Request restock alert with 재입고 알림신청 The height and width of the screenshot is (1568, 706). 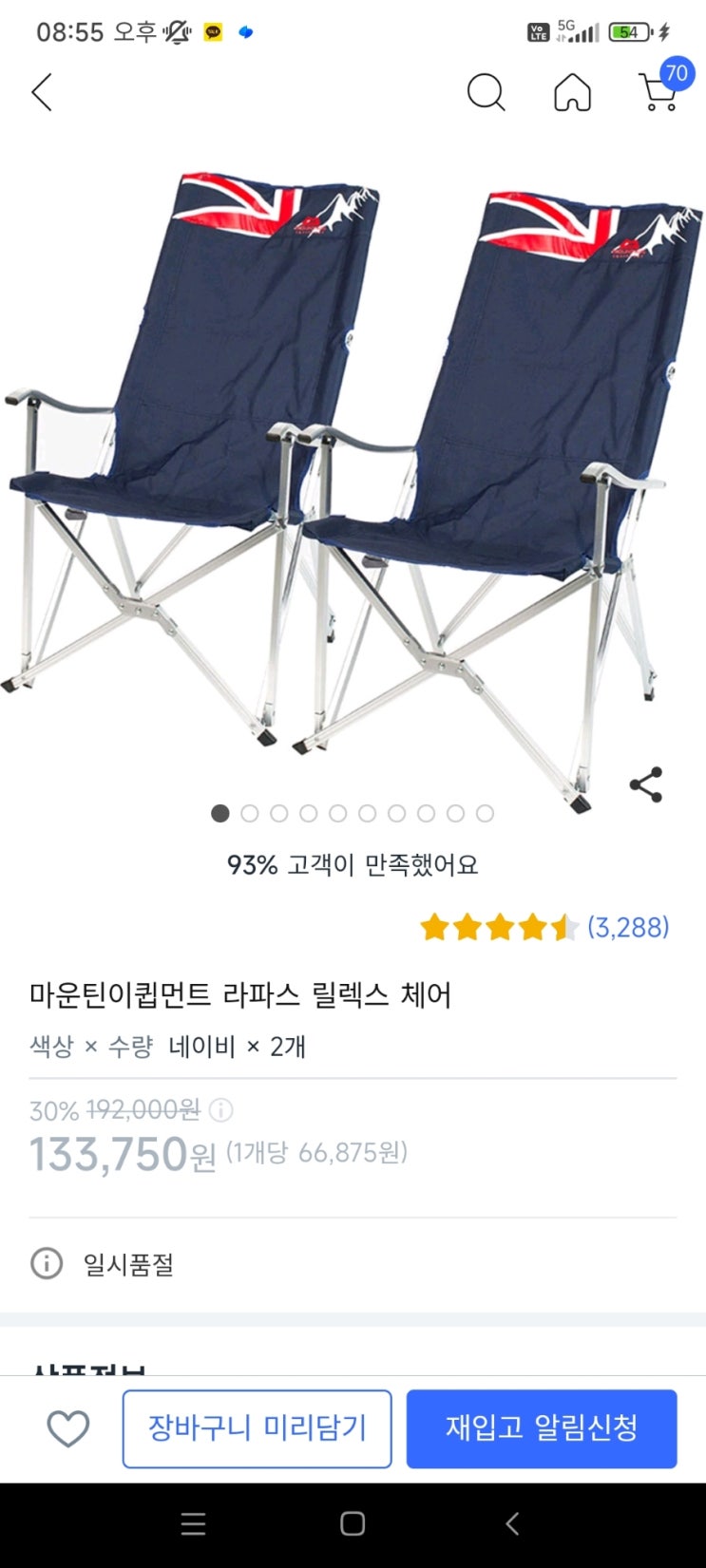pos(542,1428)
